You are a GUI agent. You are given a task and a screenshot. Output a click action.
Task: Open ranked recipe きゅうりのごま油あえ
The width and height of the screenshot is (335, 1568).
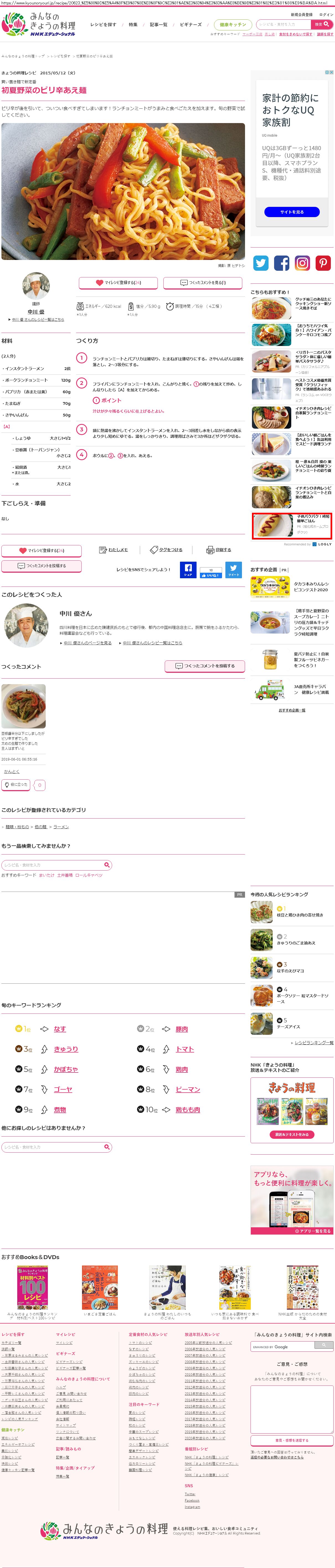point(296,942)
